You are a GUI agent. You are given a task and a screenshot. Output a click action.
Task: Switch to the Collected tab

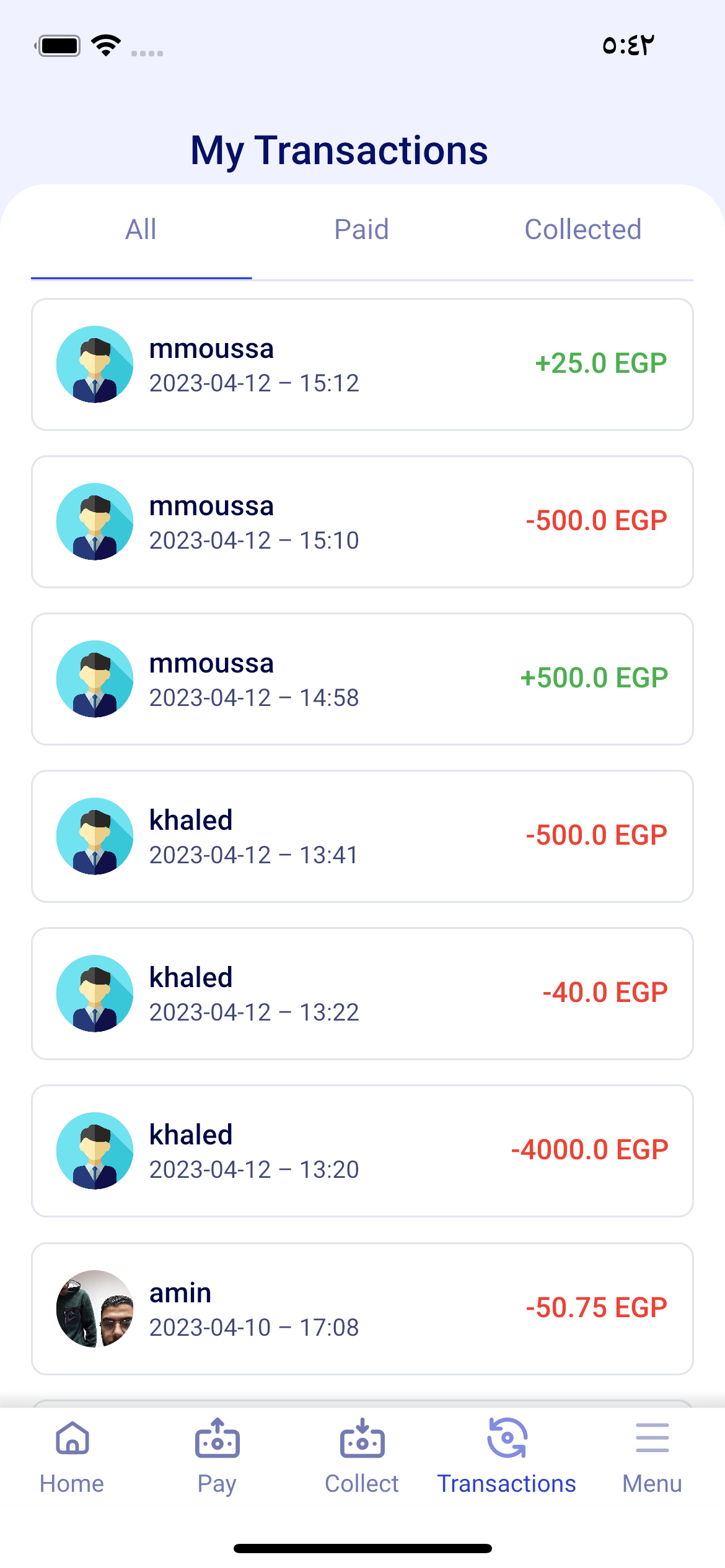coord(582,229)
